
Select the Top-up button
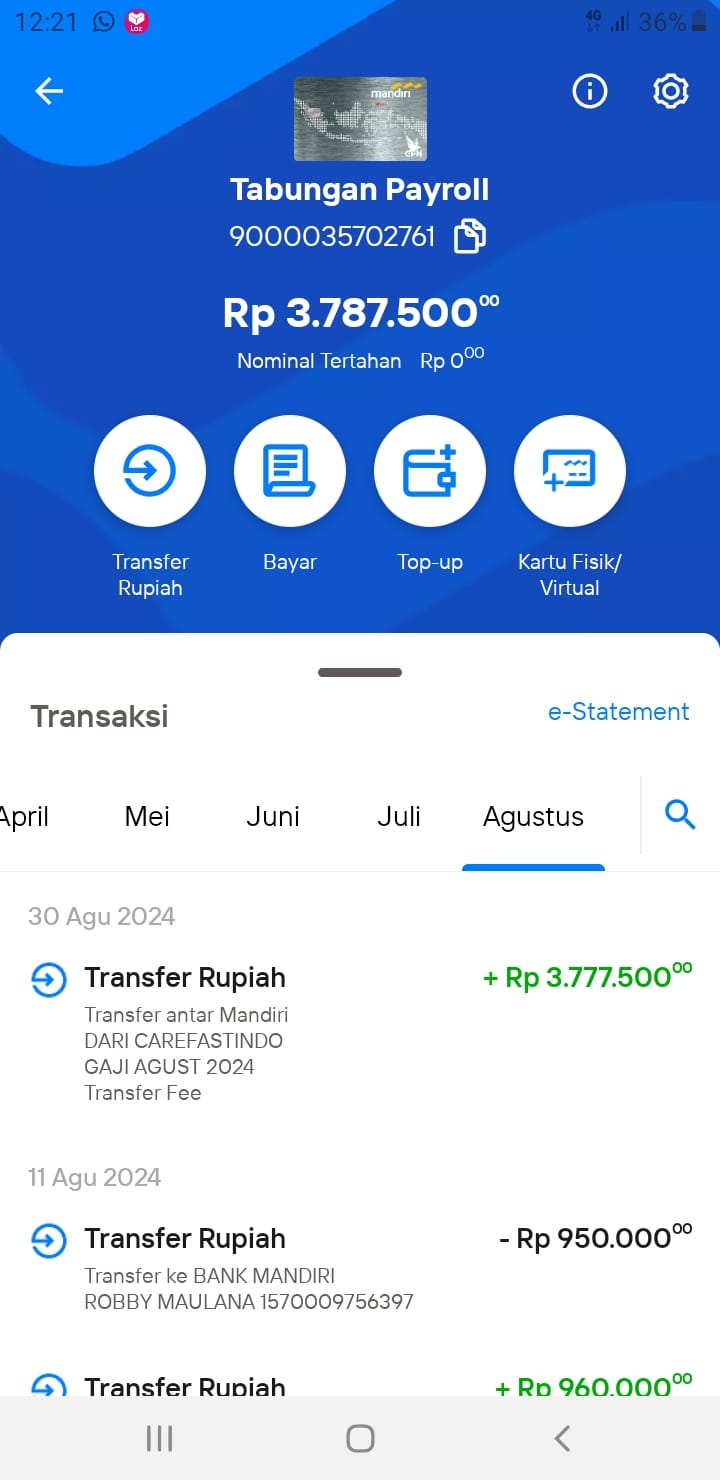tap(430, 471)
